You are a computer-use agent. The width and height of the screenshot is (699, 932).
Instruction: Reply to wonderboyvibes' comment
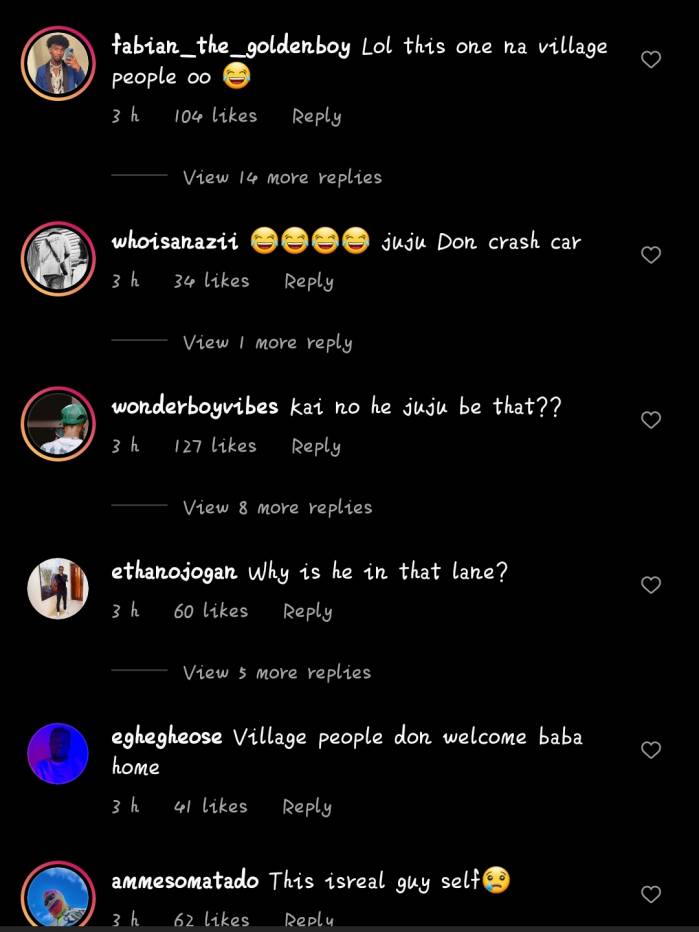(x=316, y=446)
